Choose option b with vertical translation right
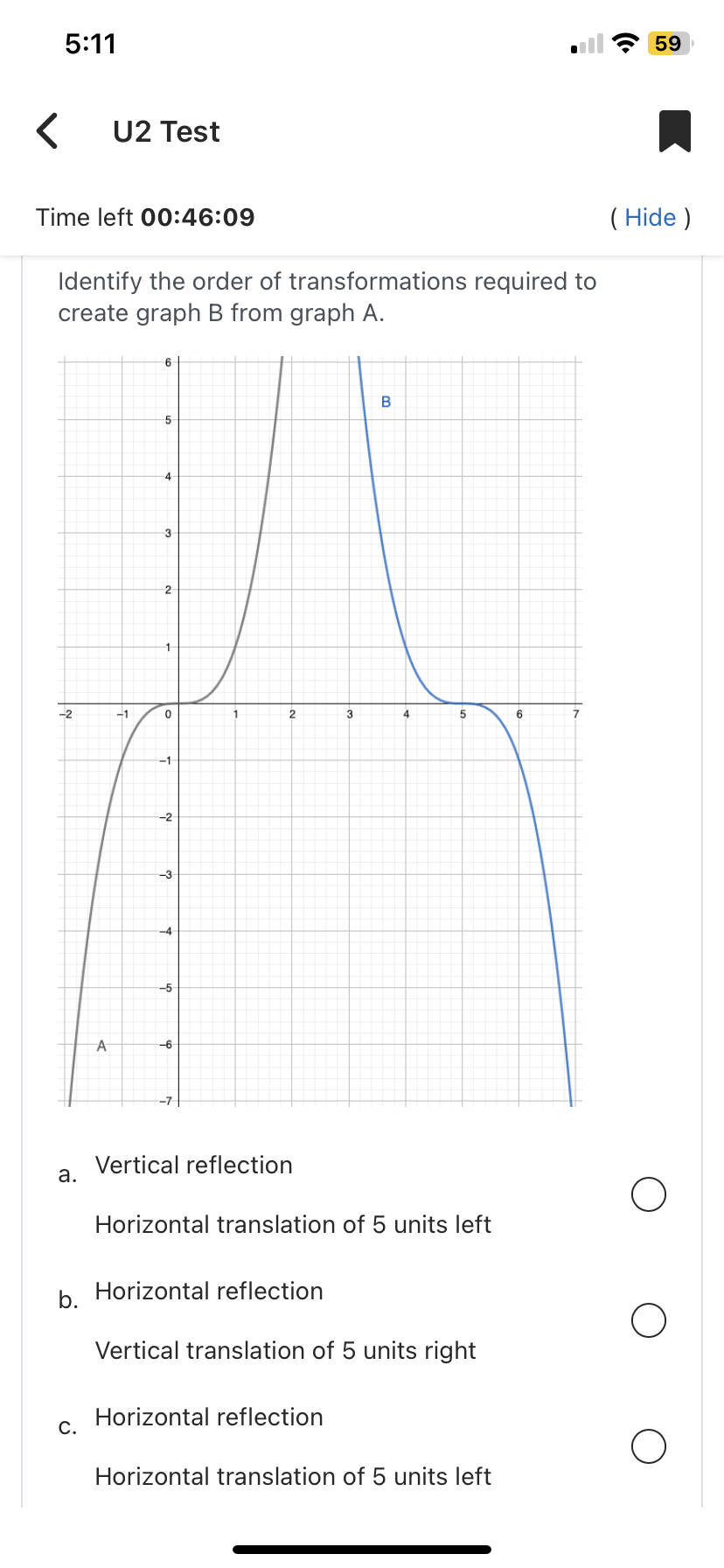724x1568 pixels. click(x=649, y=1320)
